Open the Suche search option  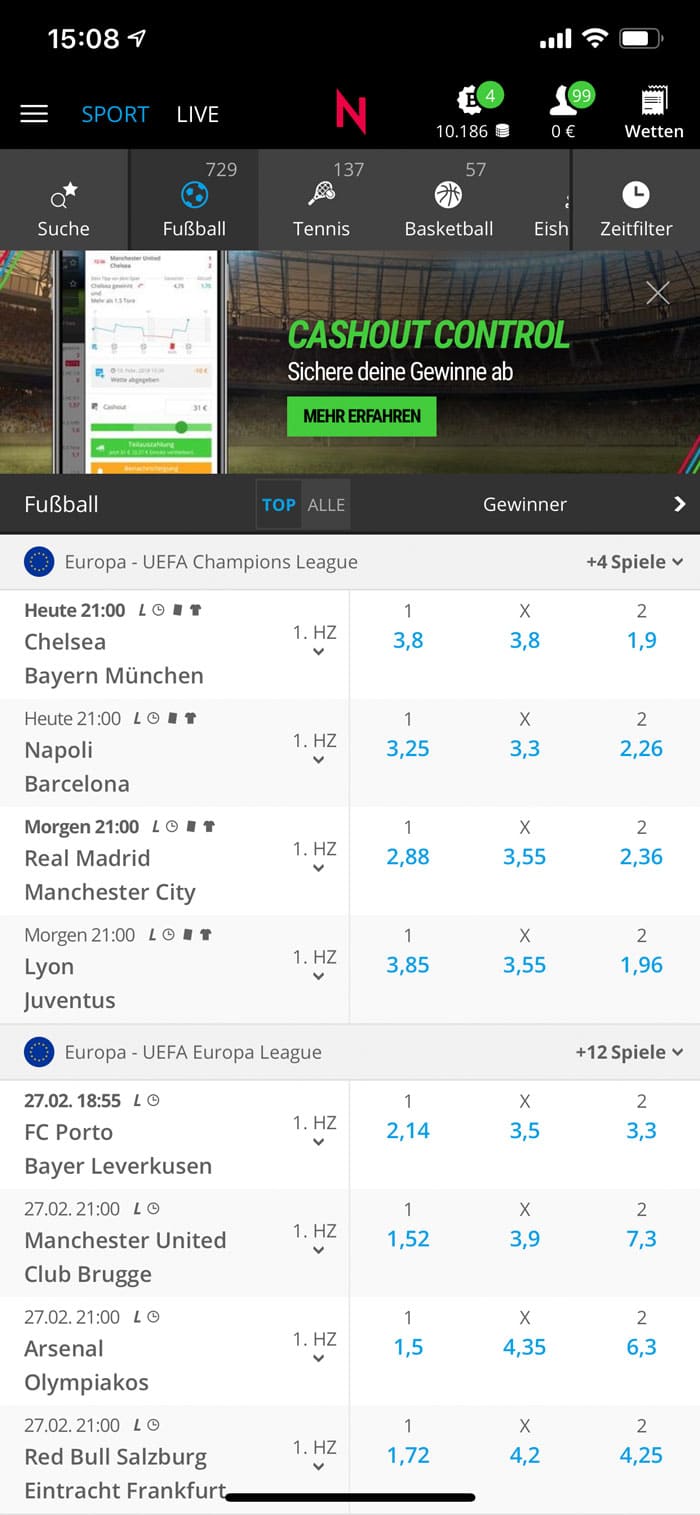(x=63, y=208)
